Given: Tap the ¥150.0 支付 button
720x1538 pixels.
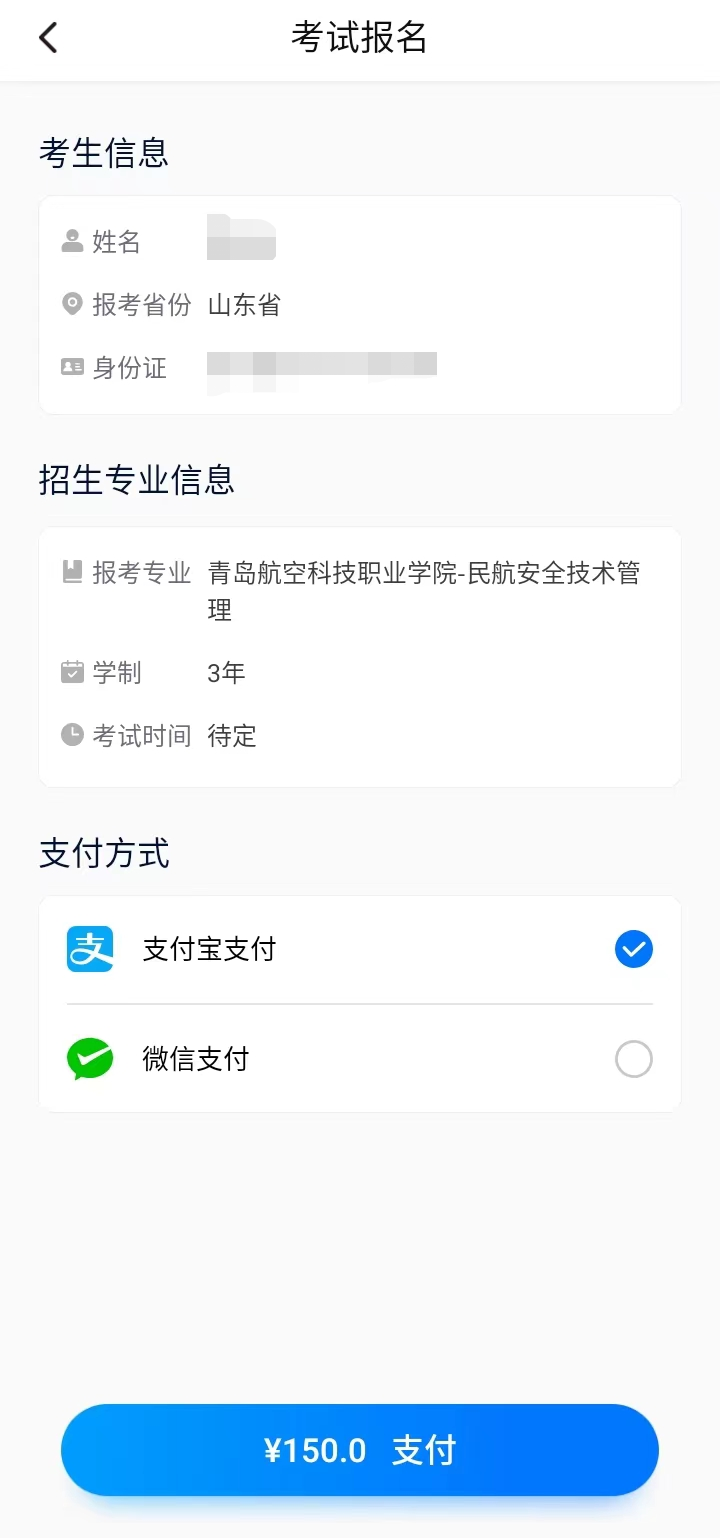Looking at the screenshot, I should (360, 1450).
